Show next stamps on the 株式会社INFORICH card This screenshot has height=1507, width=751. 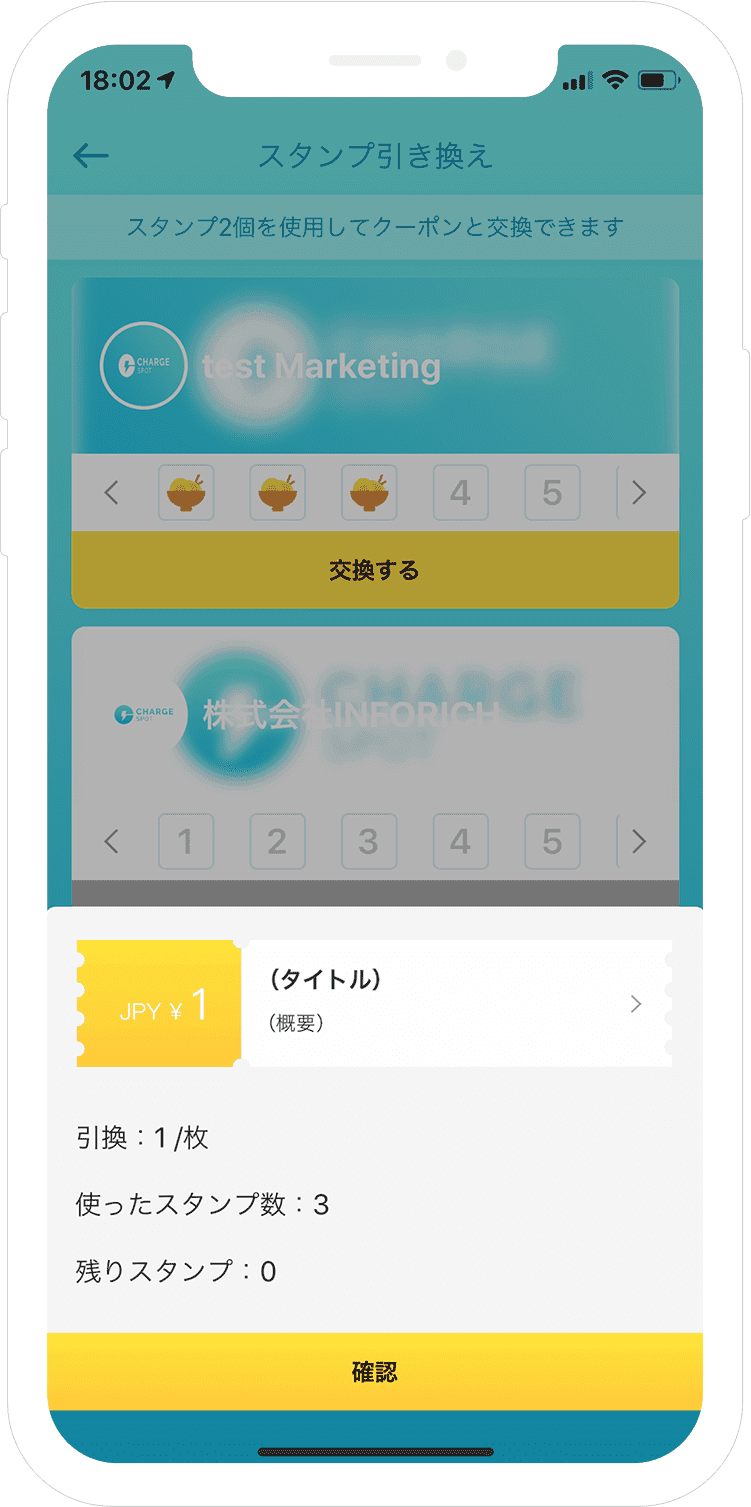pos(640,841)
